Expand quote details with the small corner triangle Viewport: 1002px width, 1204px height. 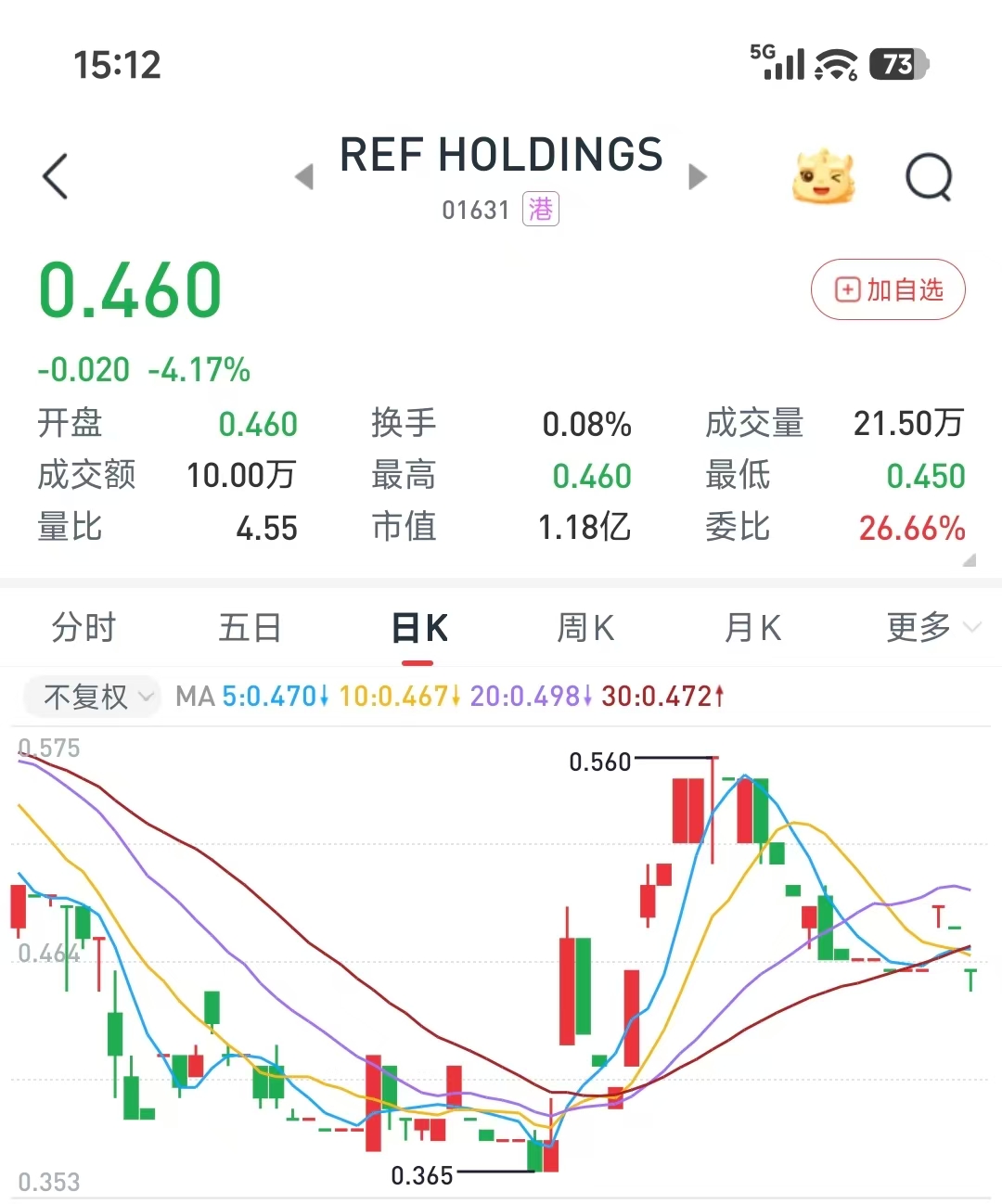[x=969, y=559]
